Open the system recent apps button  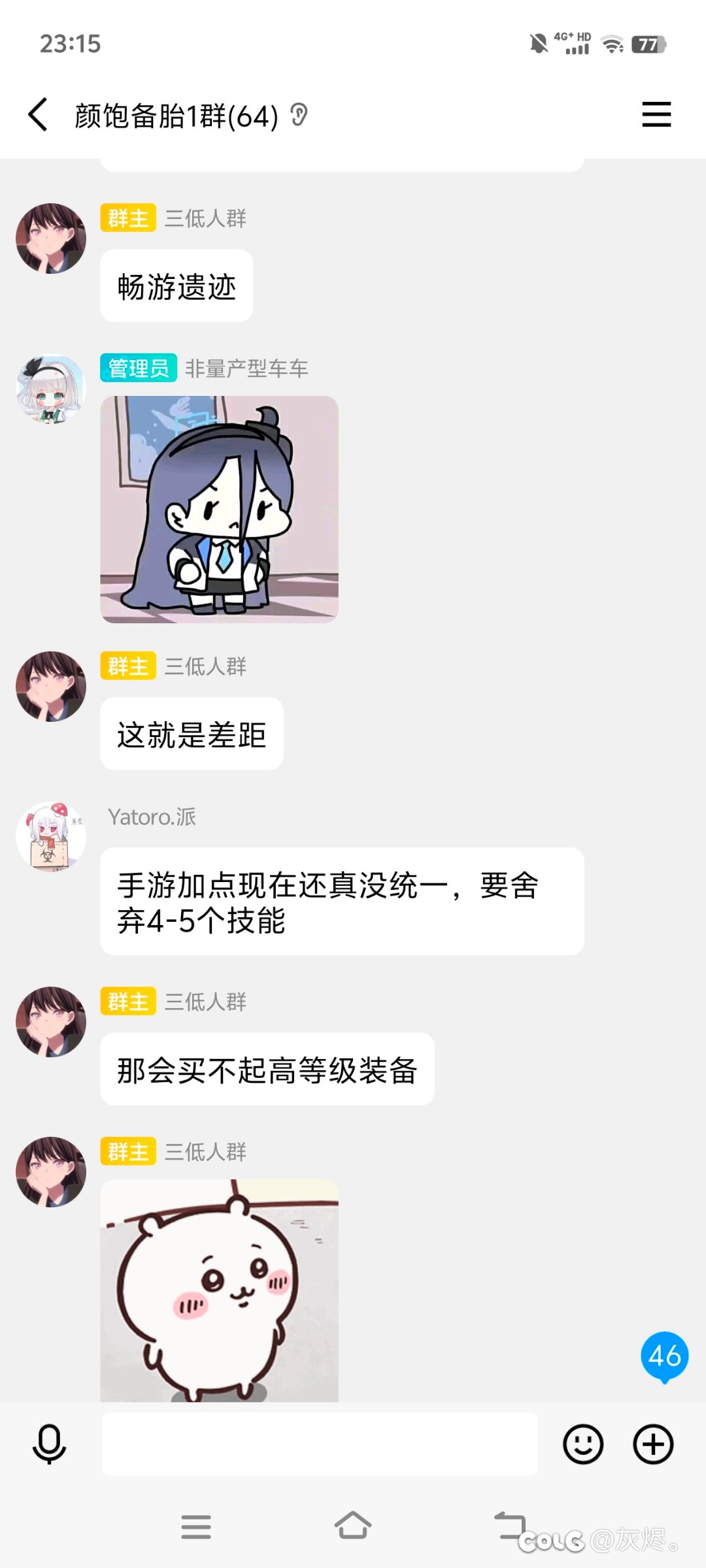click(x=196, y=1527)
